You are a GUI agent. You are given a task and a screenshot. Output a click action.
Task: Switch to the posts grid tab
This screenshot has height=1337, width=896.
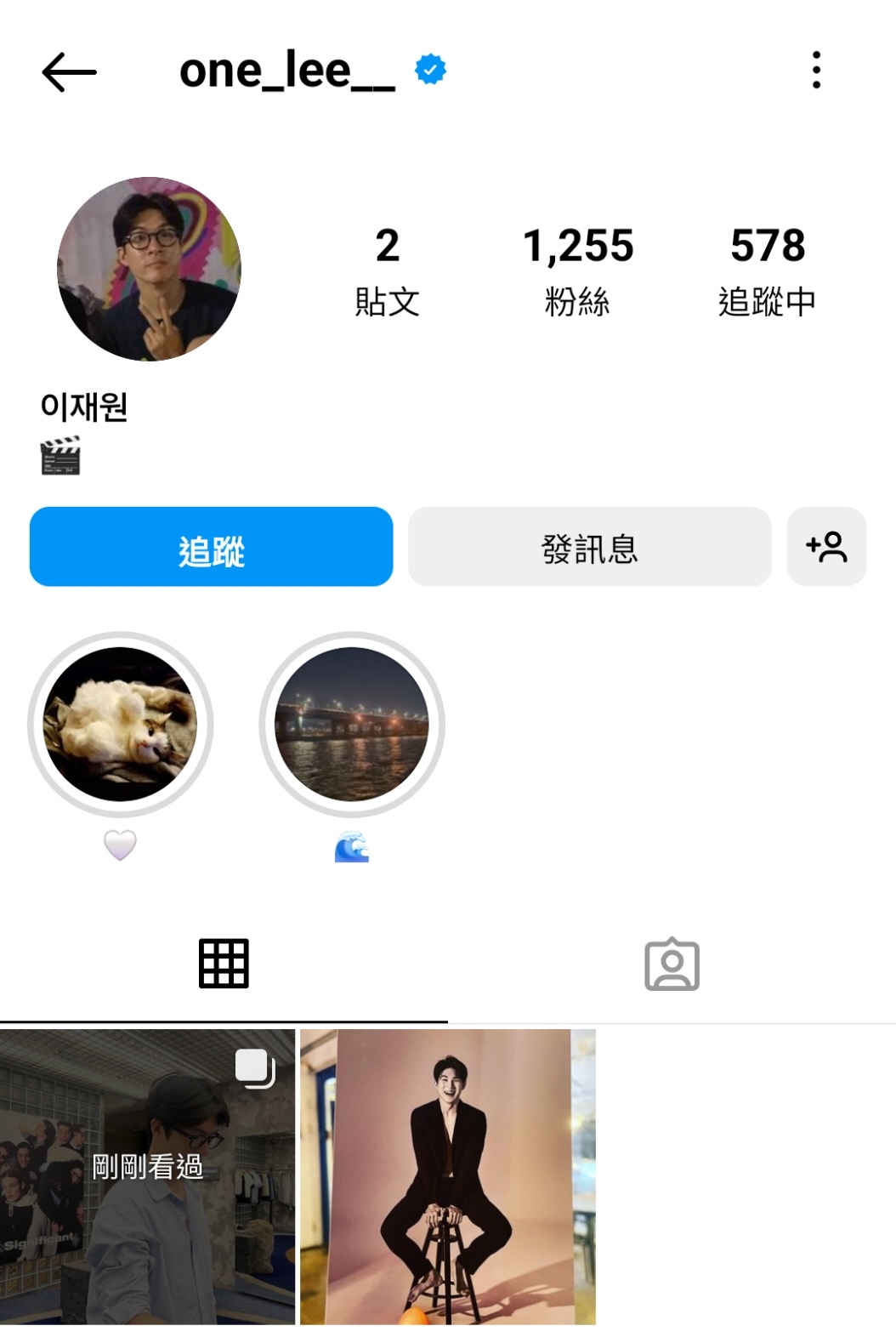point(224,964)
